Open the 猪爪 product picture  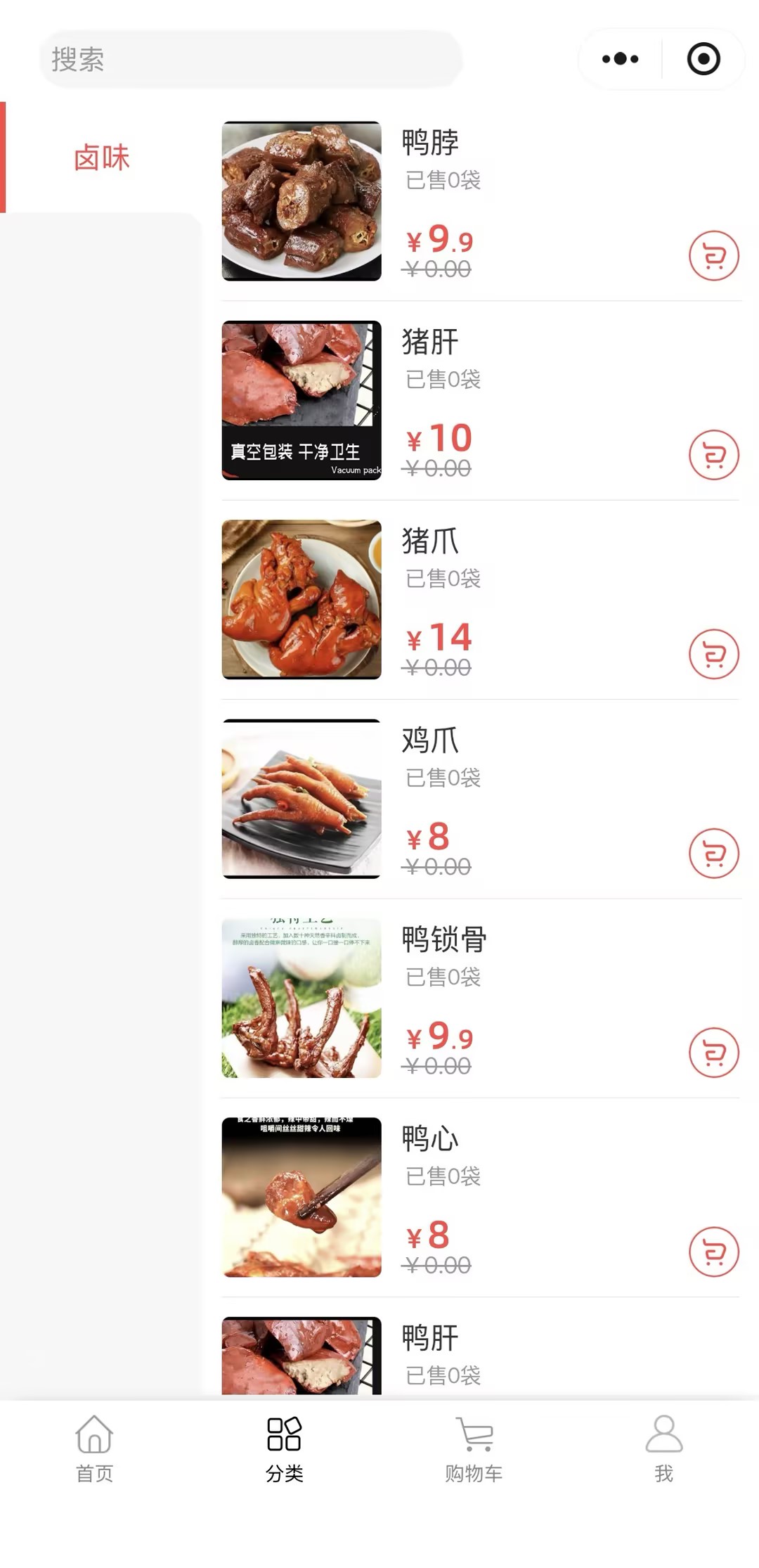pyautogui.click(x=301, y=599)
